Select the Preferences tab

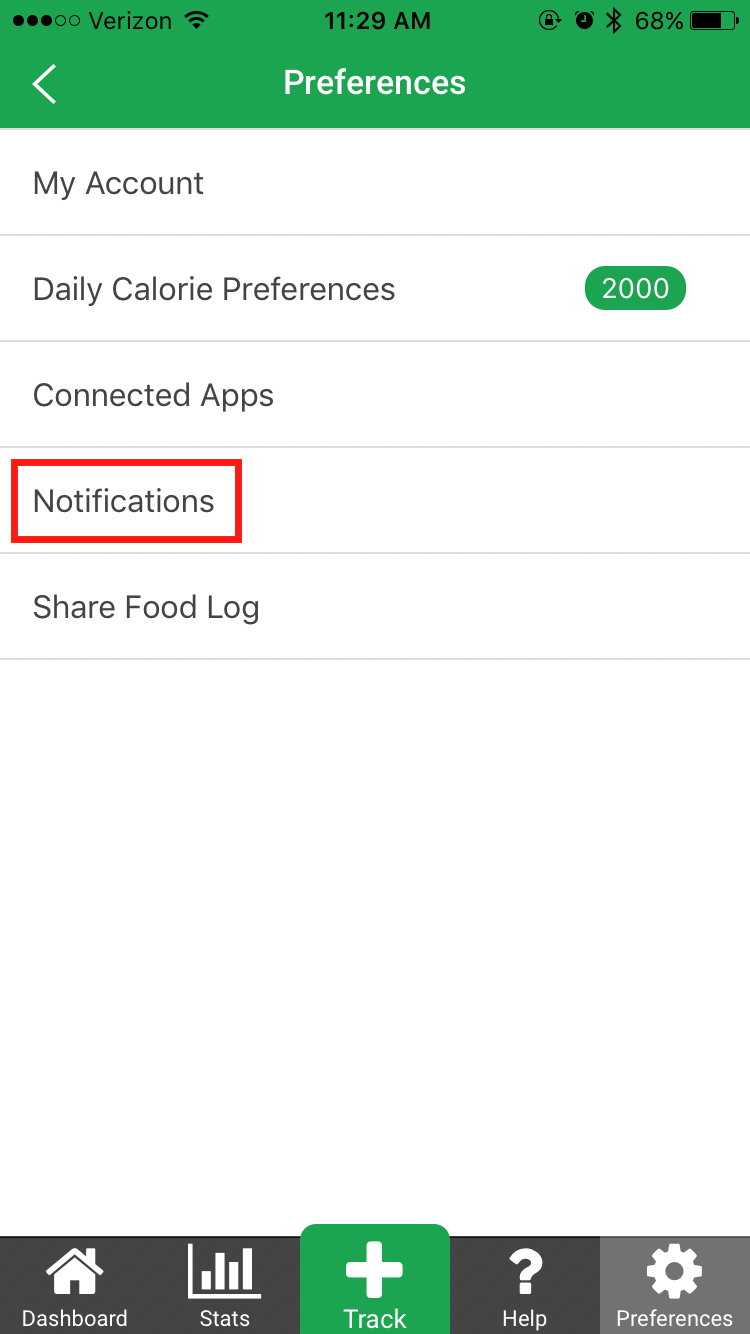click(675, 1286)
